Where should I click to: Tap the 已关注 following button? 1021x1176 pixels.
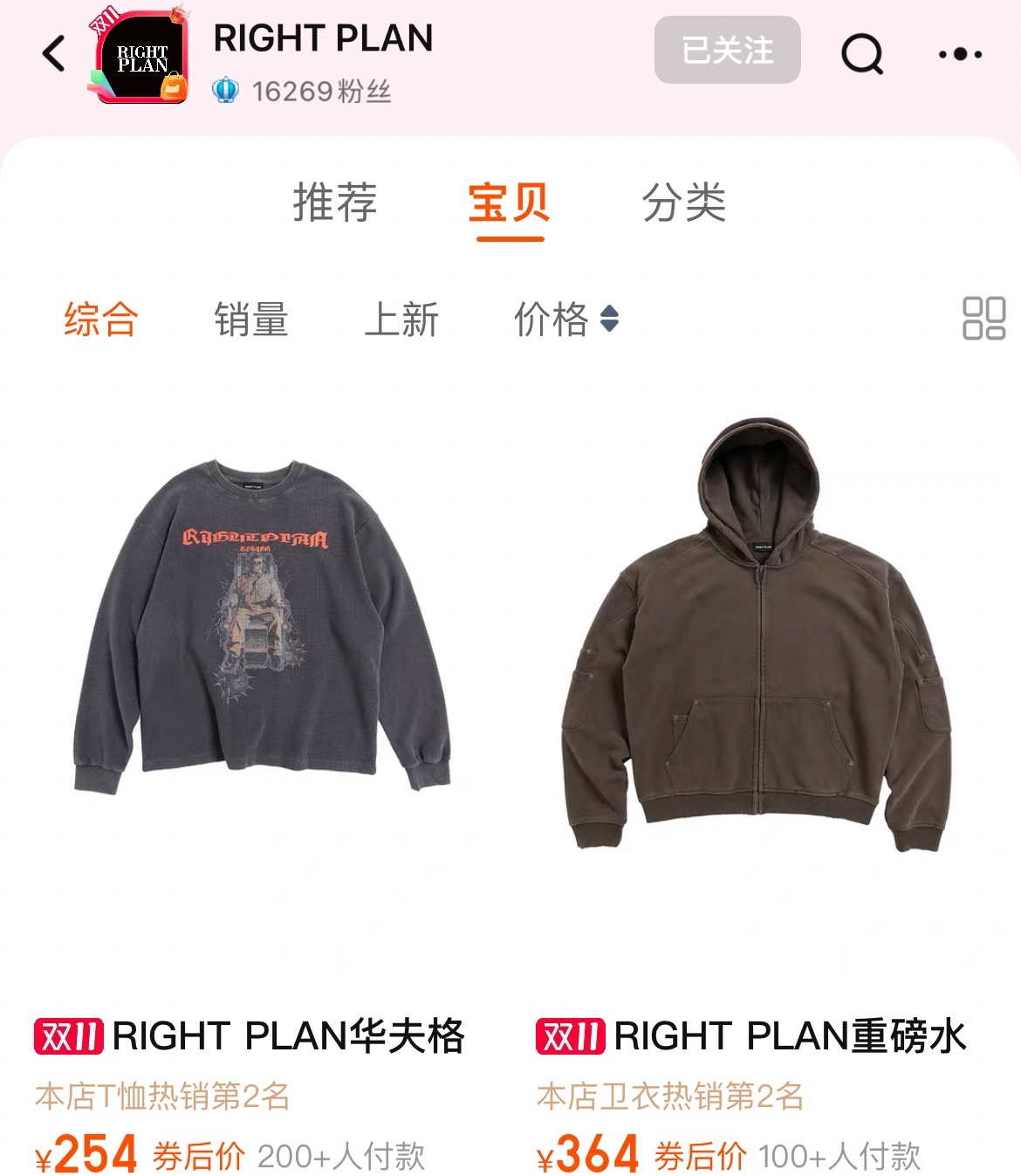pyautogui.click(x=727, y=51)
